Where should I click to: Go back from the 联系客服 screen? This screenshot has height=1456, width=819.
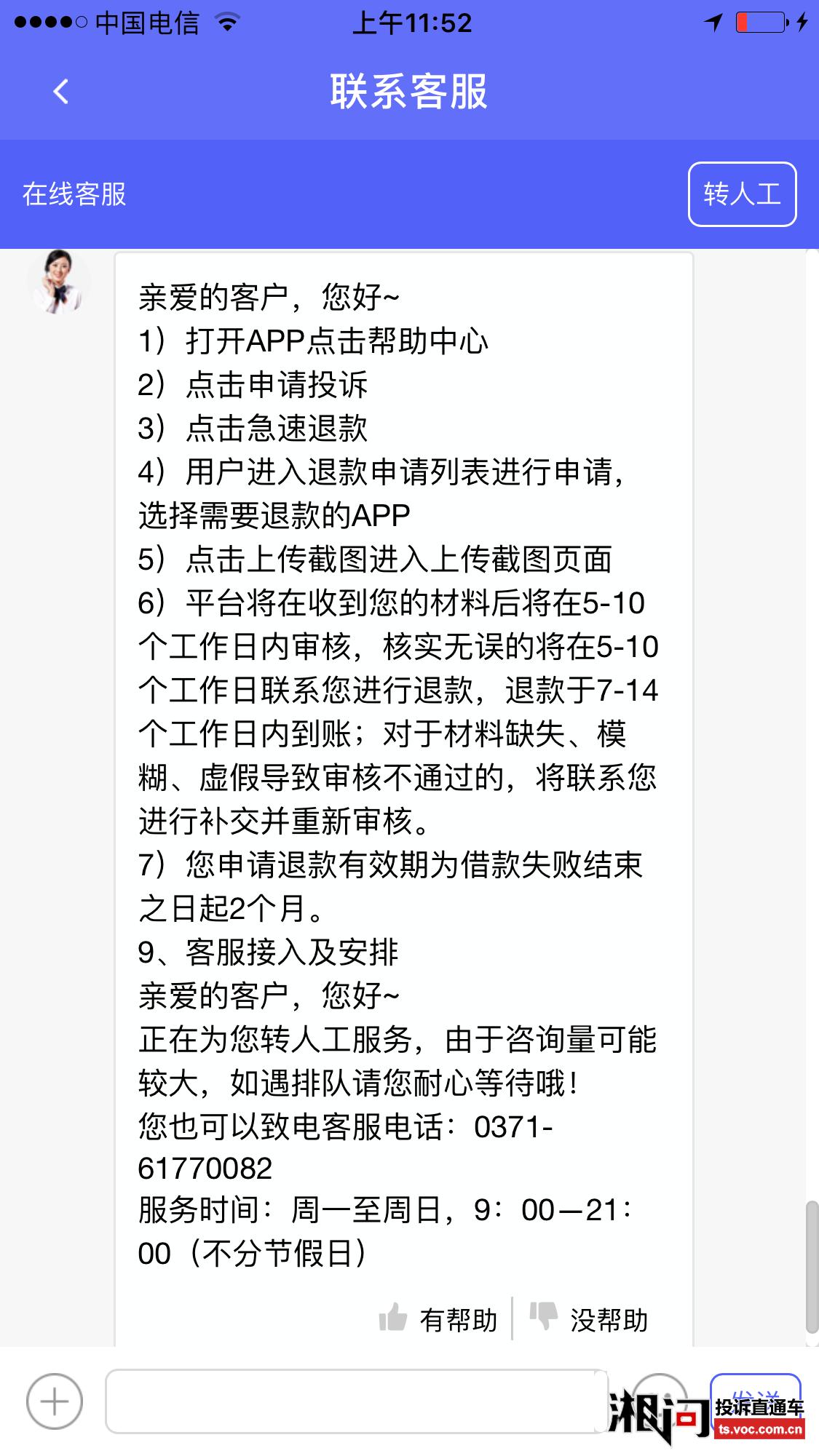[61, 92]
